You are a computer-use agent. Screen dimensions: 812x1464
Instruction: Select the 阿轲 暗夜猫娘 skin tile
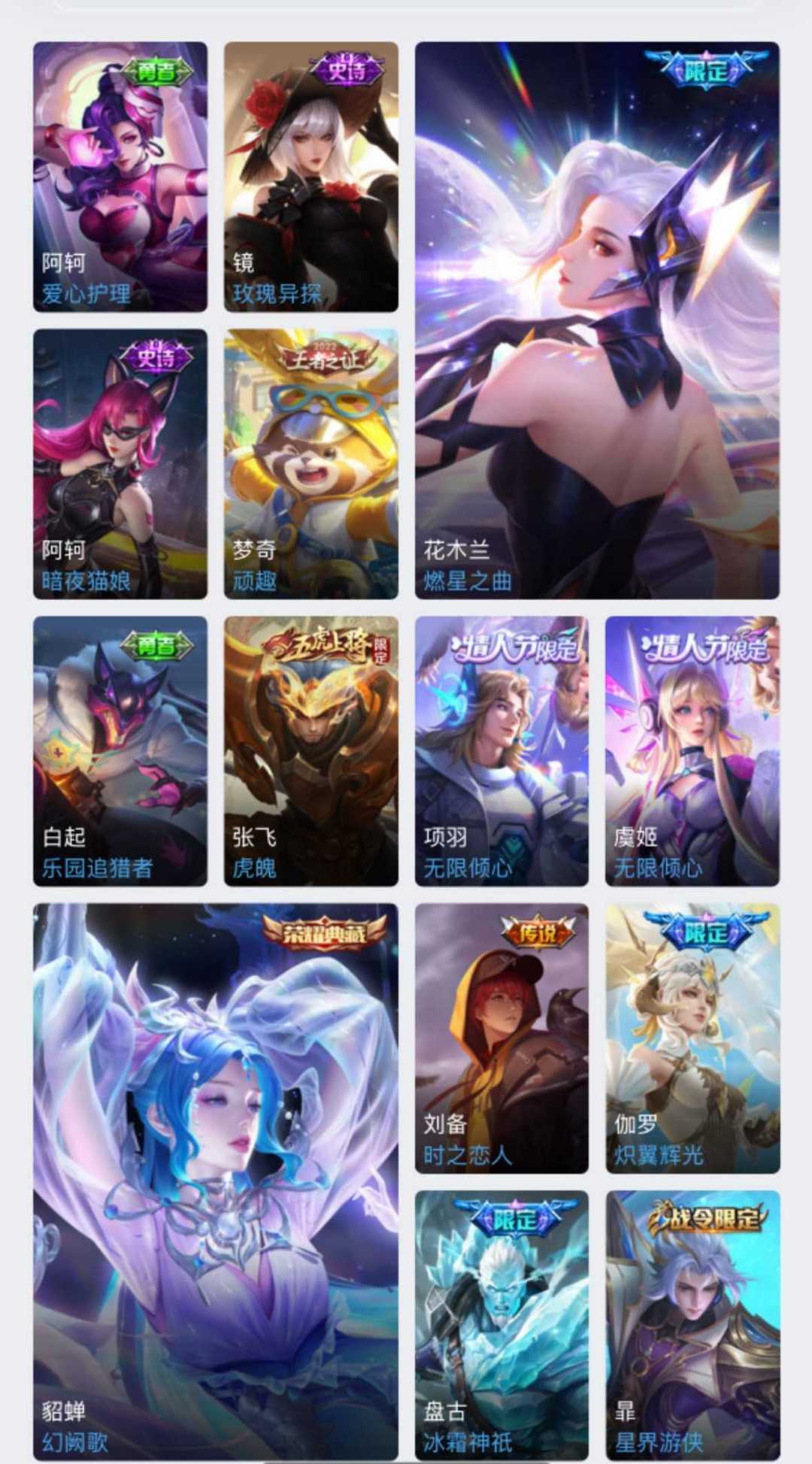[x=120, y=464]
